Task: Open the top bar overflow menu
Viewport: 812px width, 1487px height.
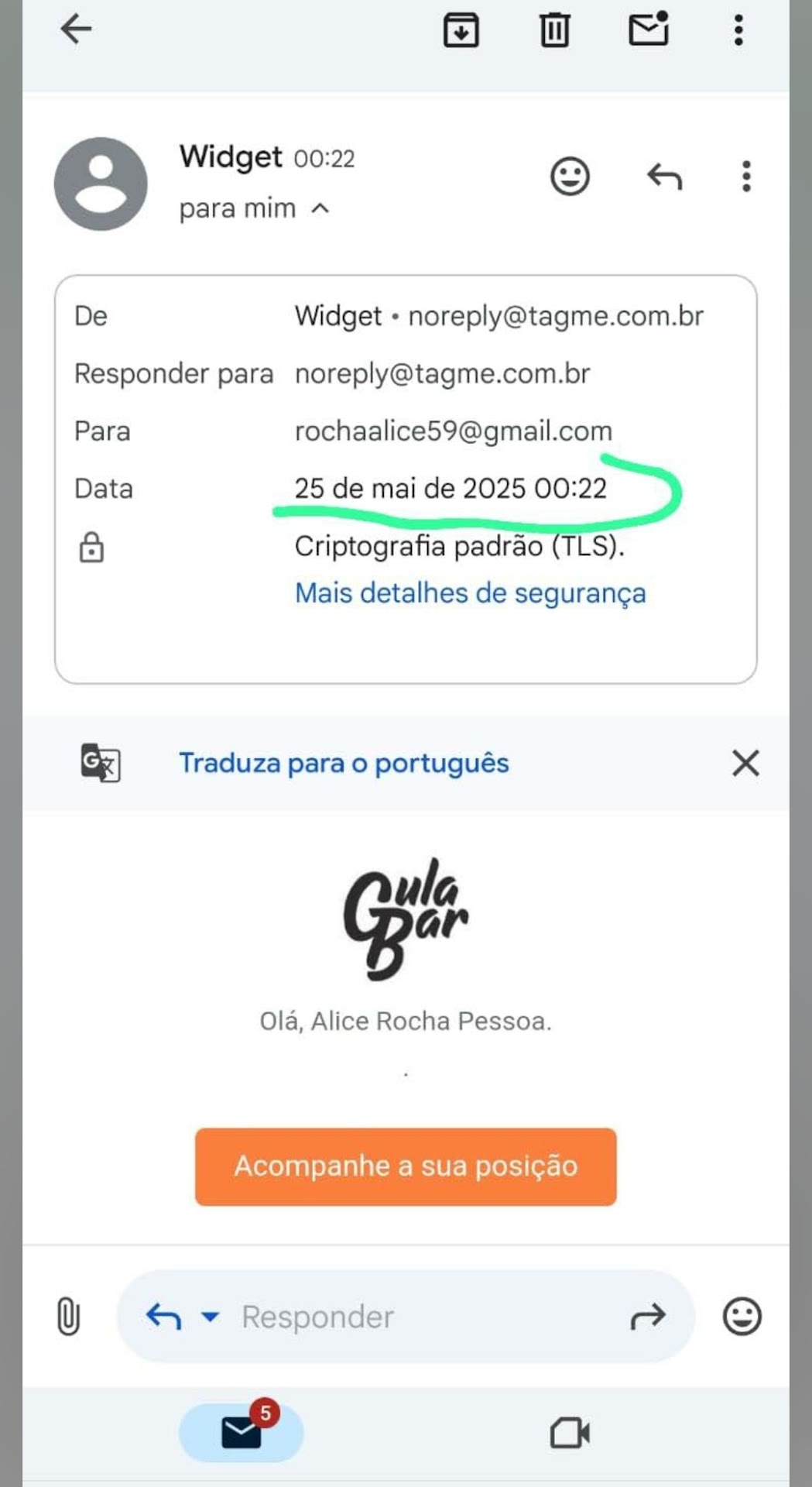Action: [738, 30]
